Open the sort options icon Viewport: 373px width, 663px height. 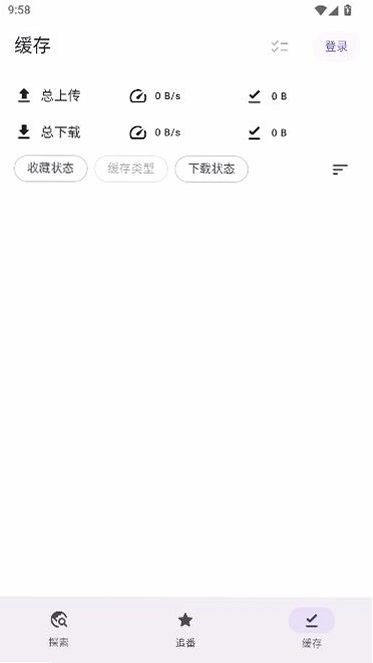(x=340, y=170)
